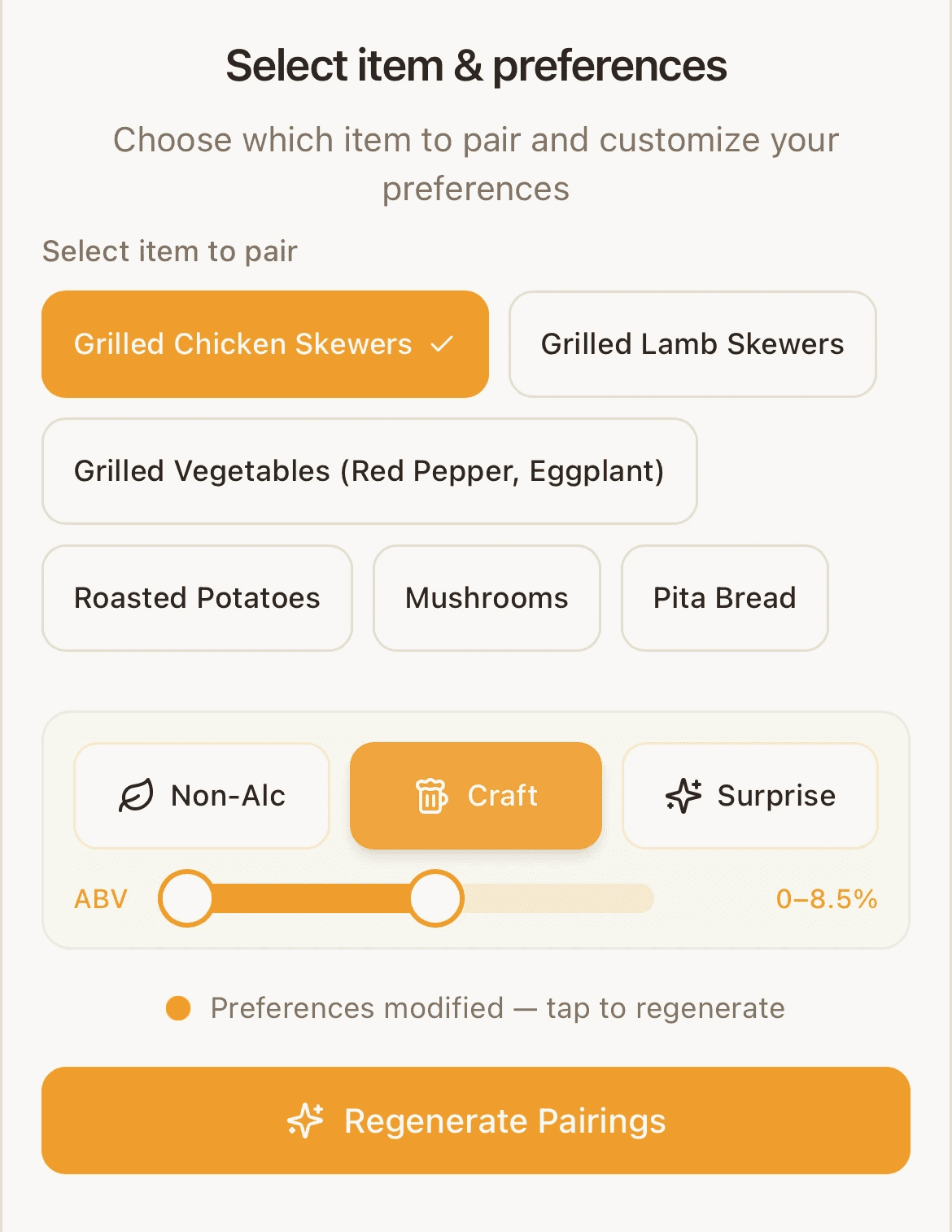This screenshot has width=952, height=1232.
Task: Select Roasted Potatoes as the item
Action: 197,598
